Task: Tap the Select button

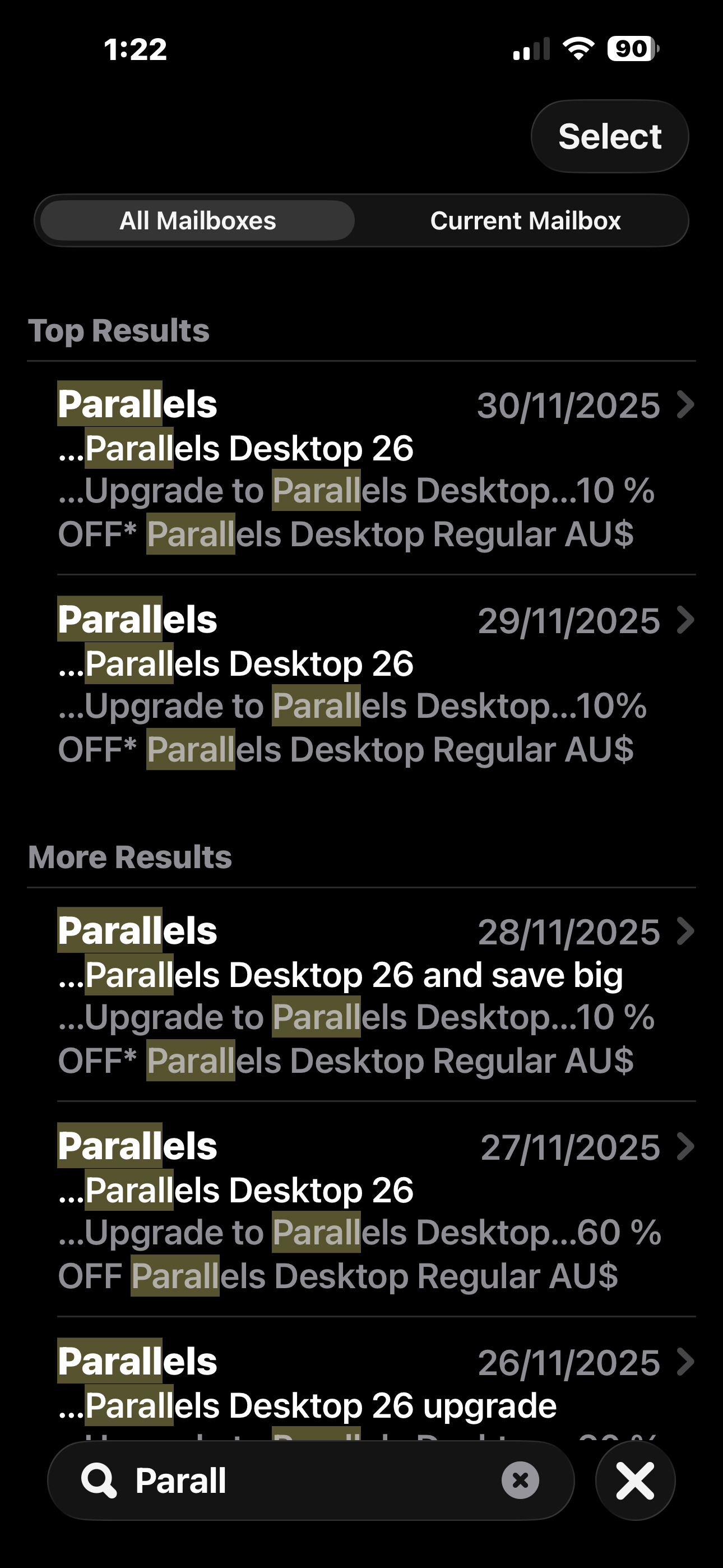Action: pyautogui.click(x=609, y=136)
